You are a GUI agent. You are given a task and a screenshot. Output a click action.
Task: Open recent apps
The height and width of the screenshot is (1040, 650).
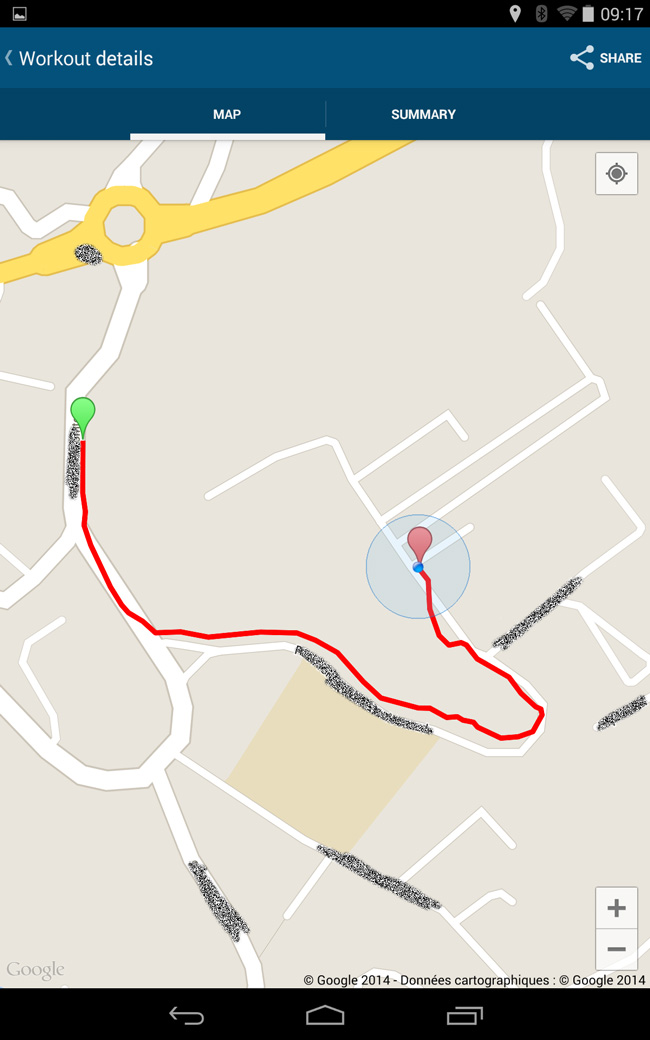tap(464, 1015)
